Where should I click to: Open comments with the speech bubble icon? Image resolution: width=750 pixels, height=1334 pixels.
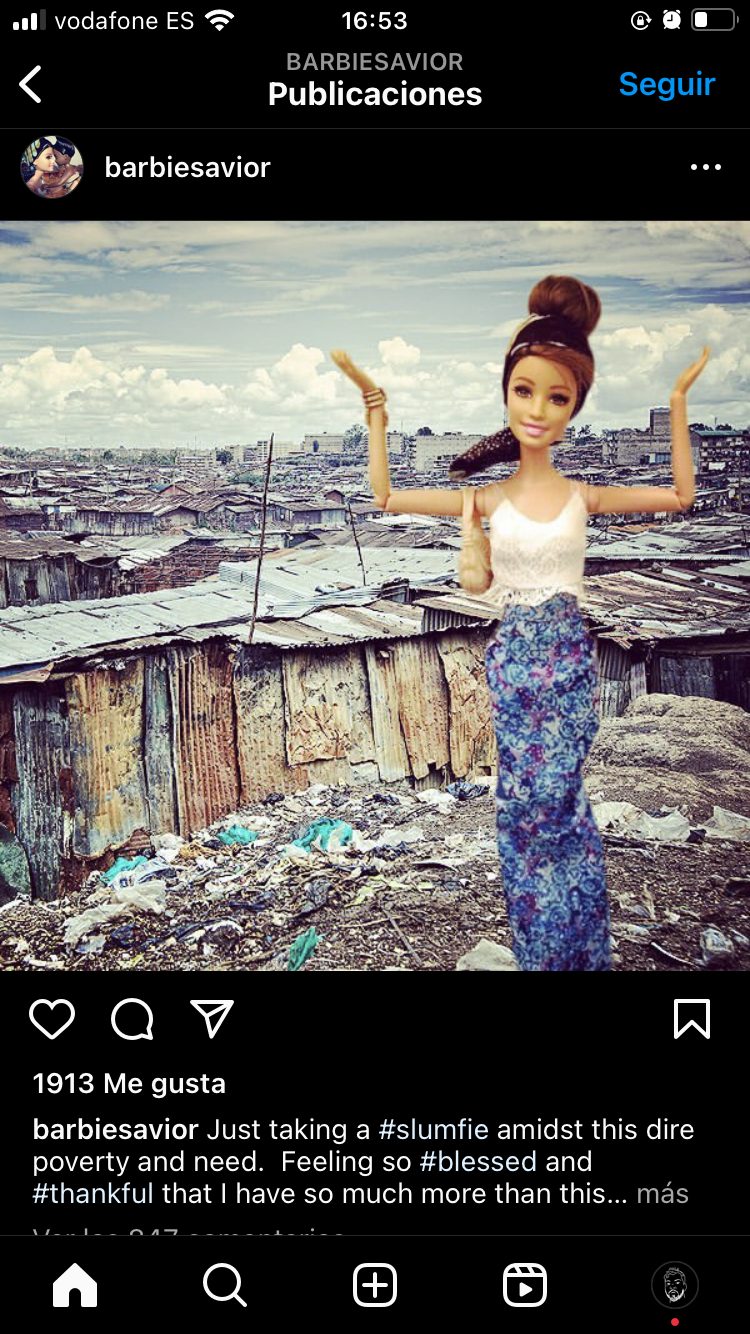pyautogui.click(x=132, y=1019)
